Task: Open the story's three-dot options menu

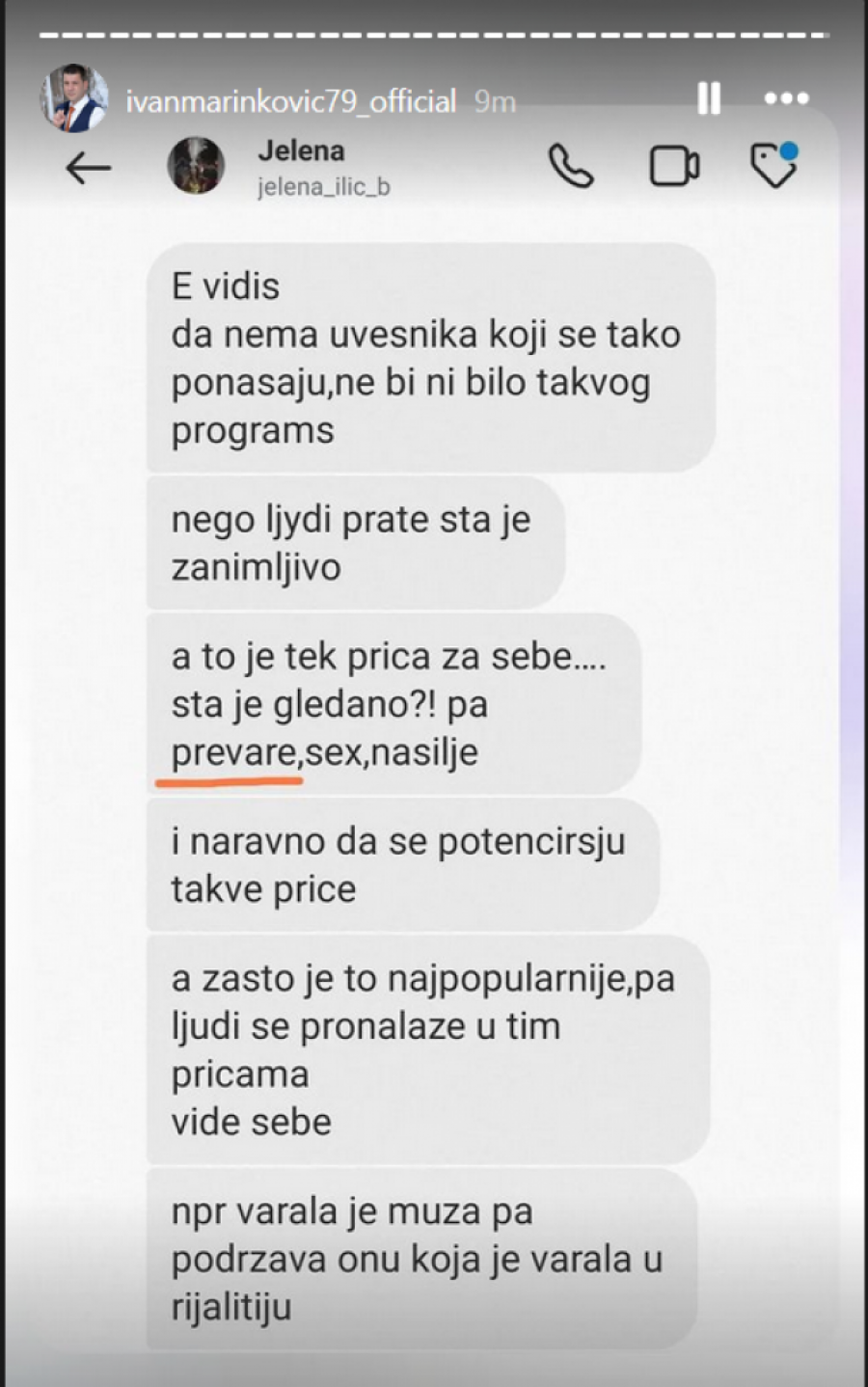Action: (786, 98)
